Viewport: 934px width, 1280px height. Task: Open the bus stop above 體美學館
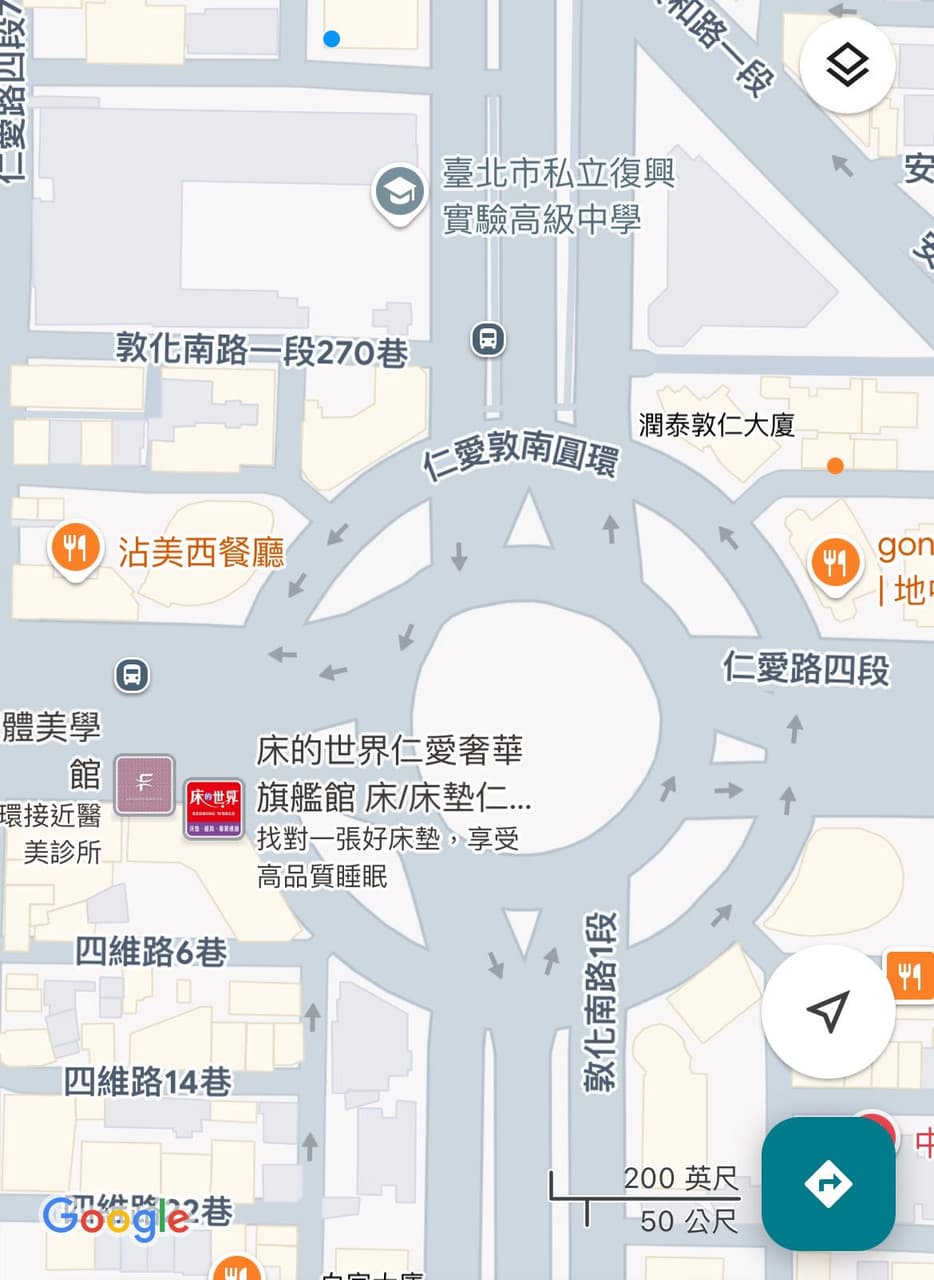[131, 674]
